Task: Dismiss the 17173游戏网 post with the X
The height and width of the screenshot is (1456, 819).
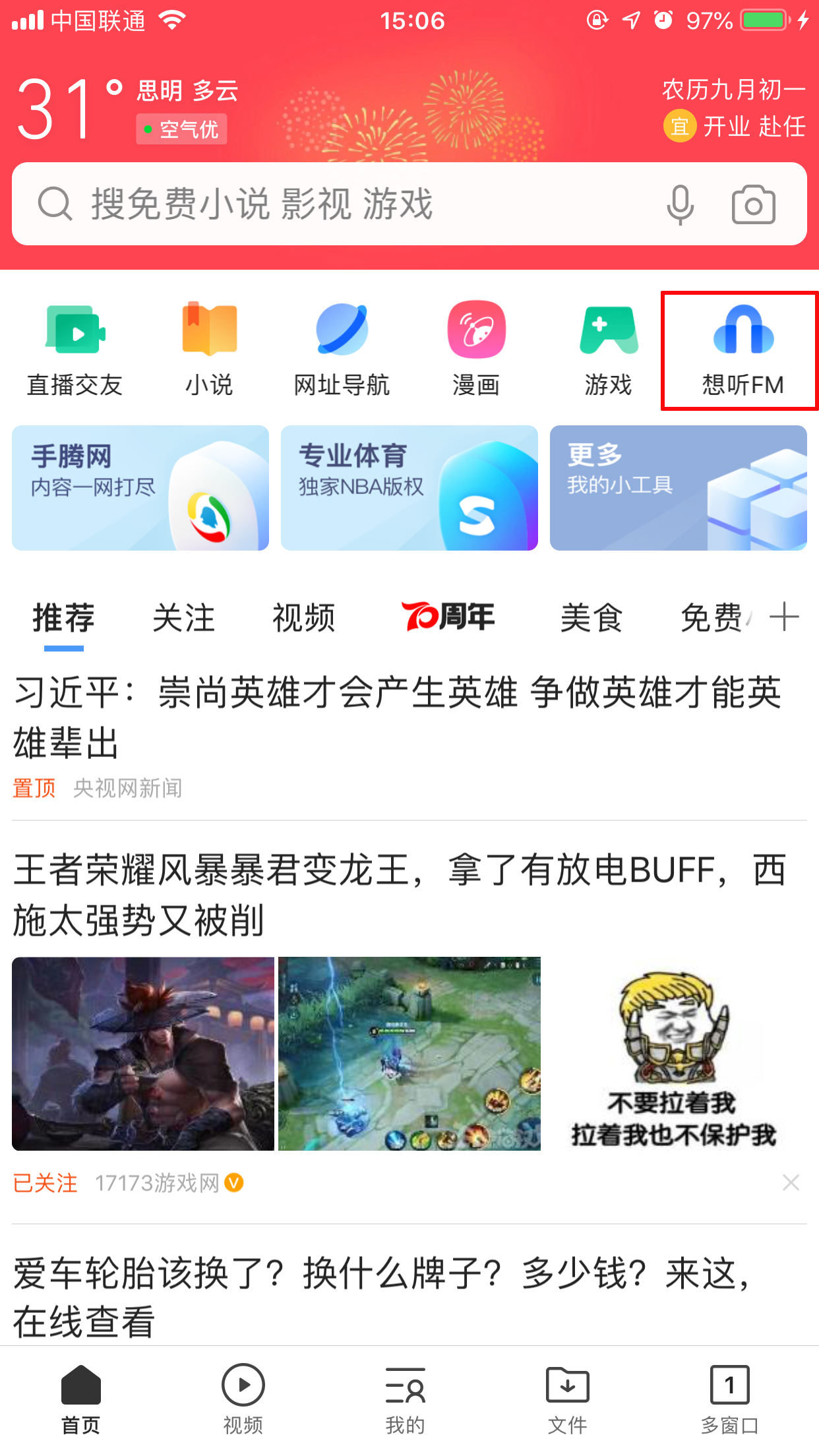Action: (x=791, y=1182)
